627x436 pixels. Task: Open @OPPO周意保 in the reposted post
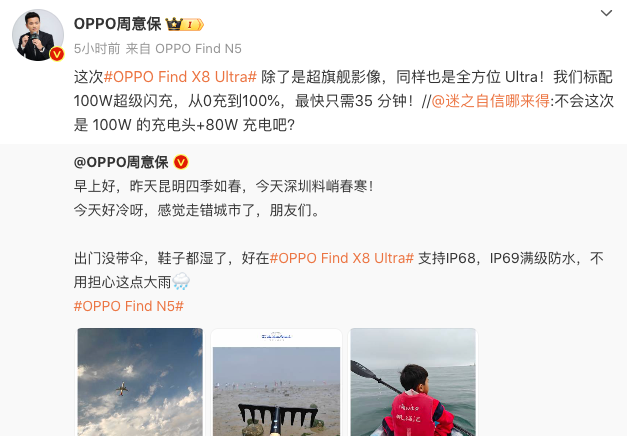click(121, 161)
